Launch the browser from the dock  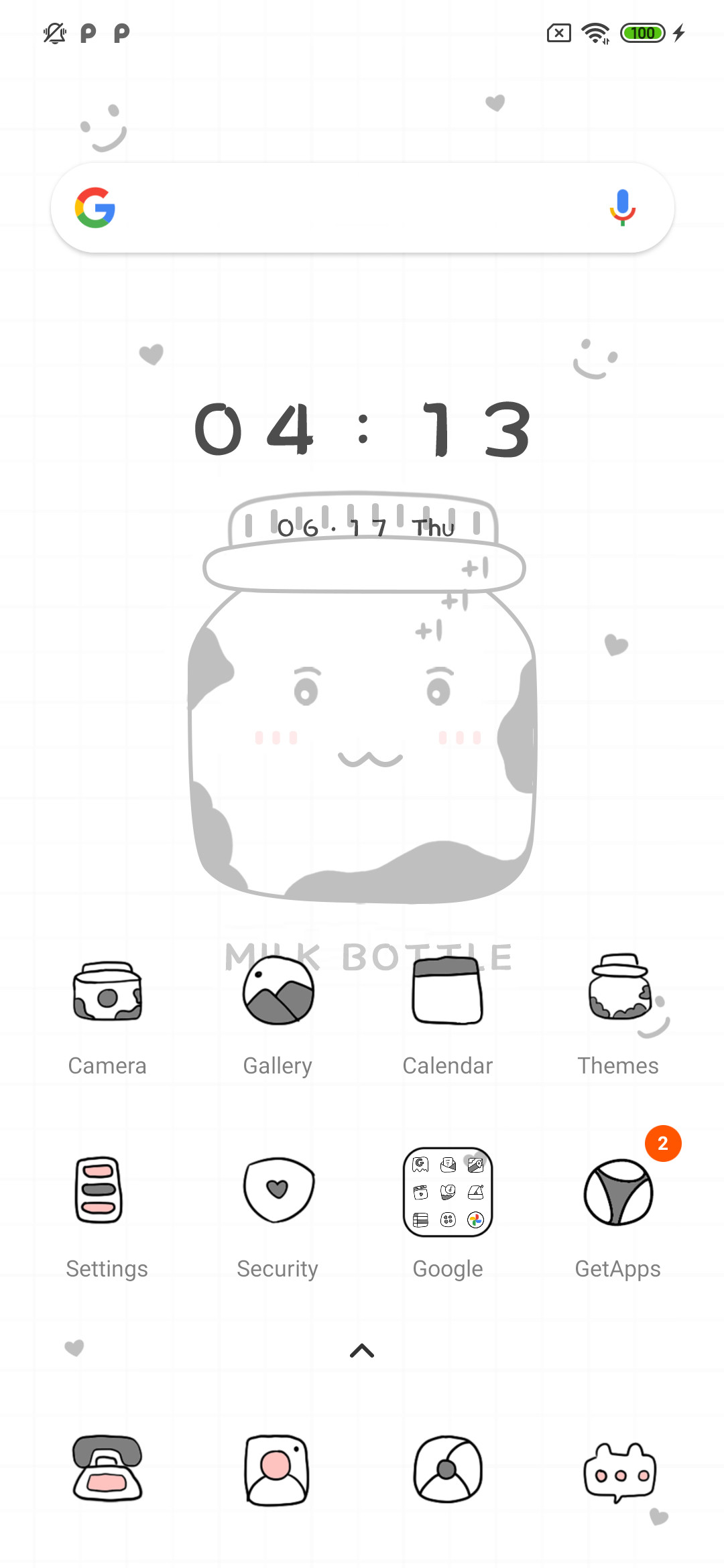click(x=448, y=1469)
